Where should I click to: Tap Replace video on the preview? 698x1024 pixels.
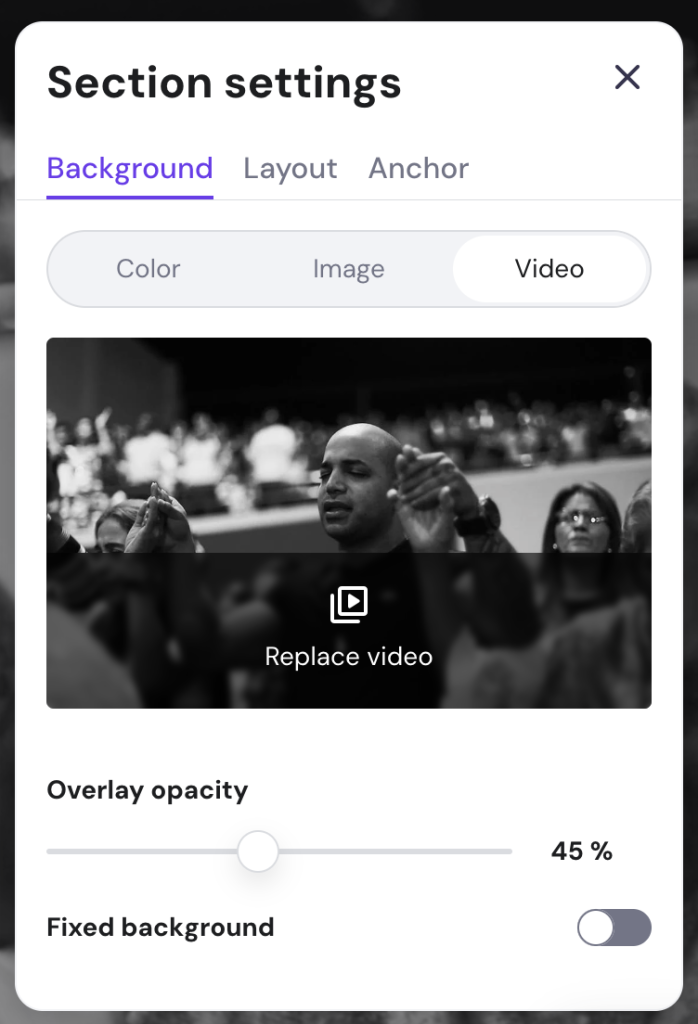point(349,630)
